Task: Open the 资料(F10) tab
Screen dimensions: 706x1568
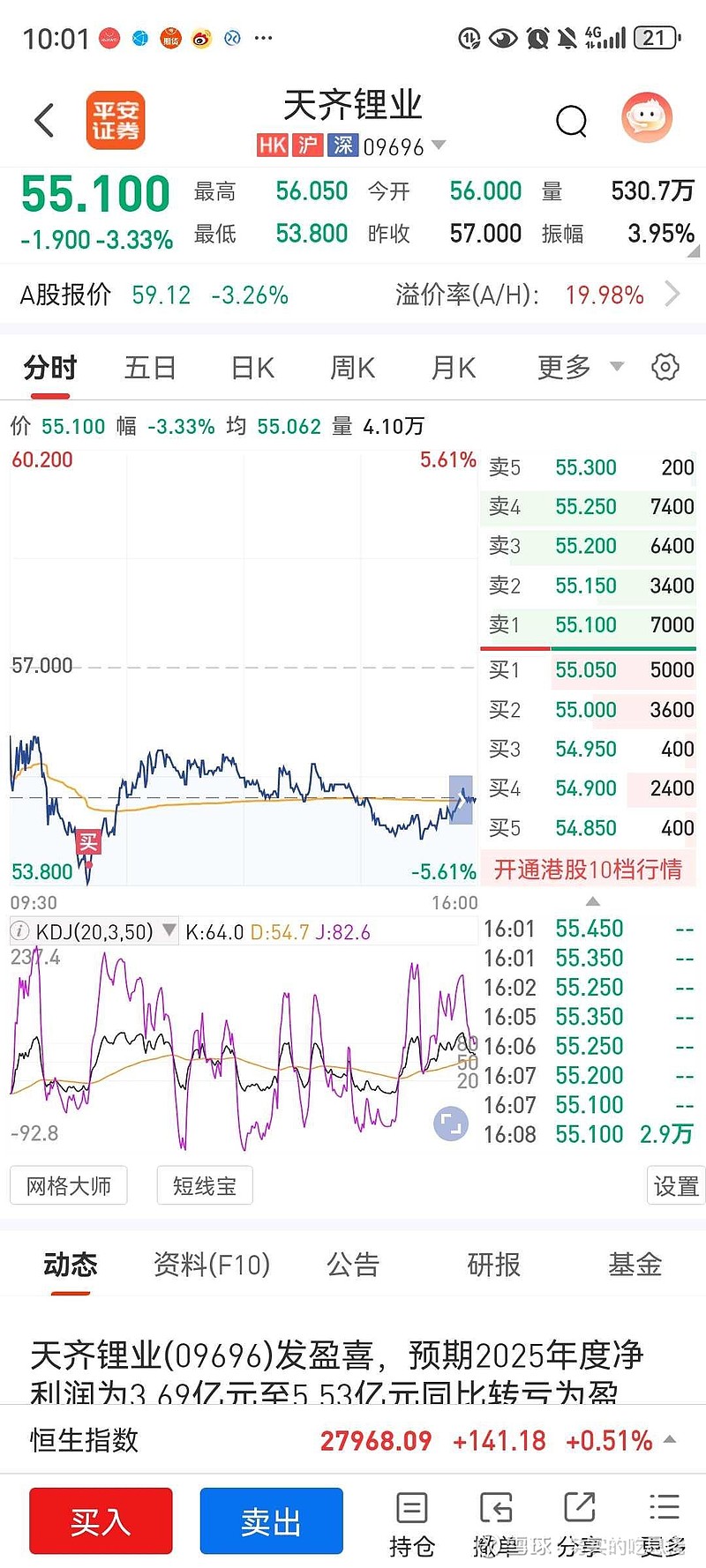Action: pos(212,1265)
